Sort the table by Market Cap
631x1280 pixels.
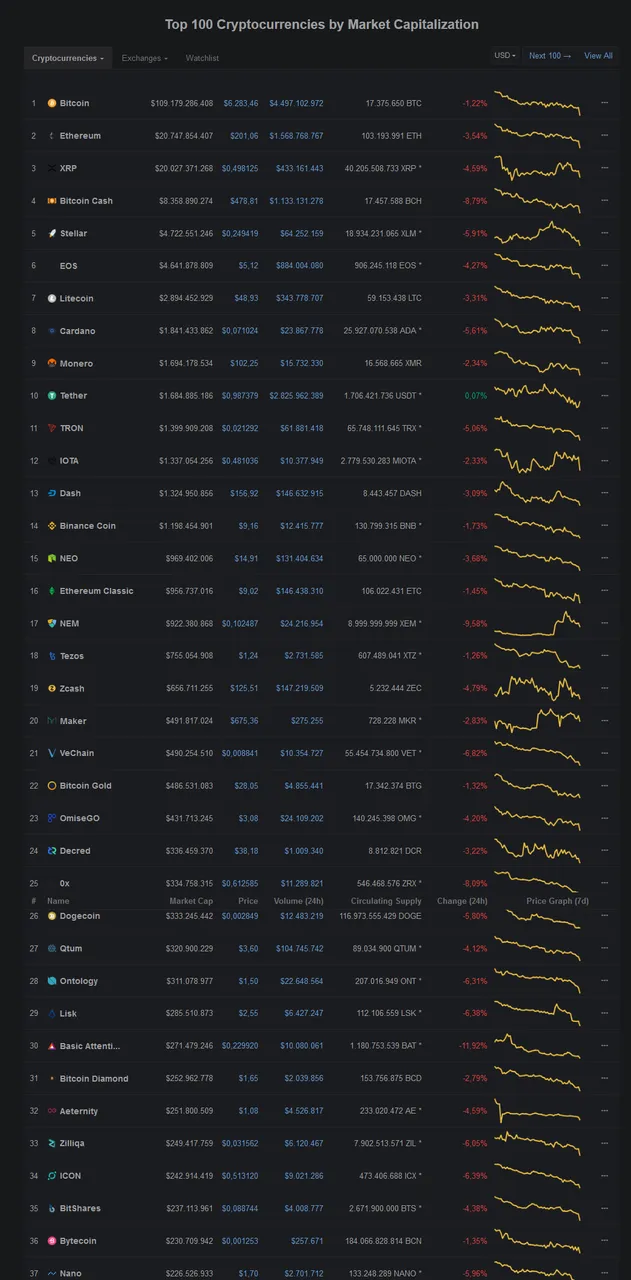pos(191,901)
